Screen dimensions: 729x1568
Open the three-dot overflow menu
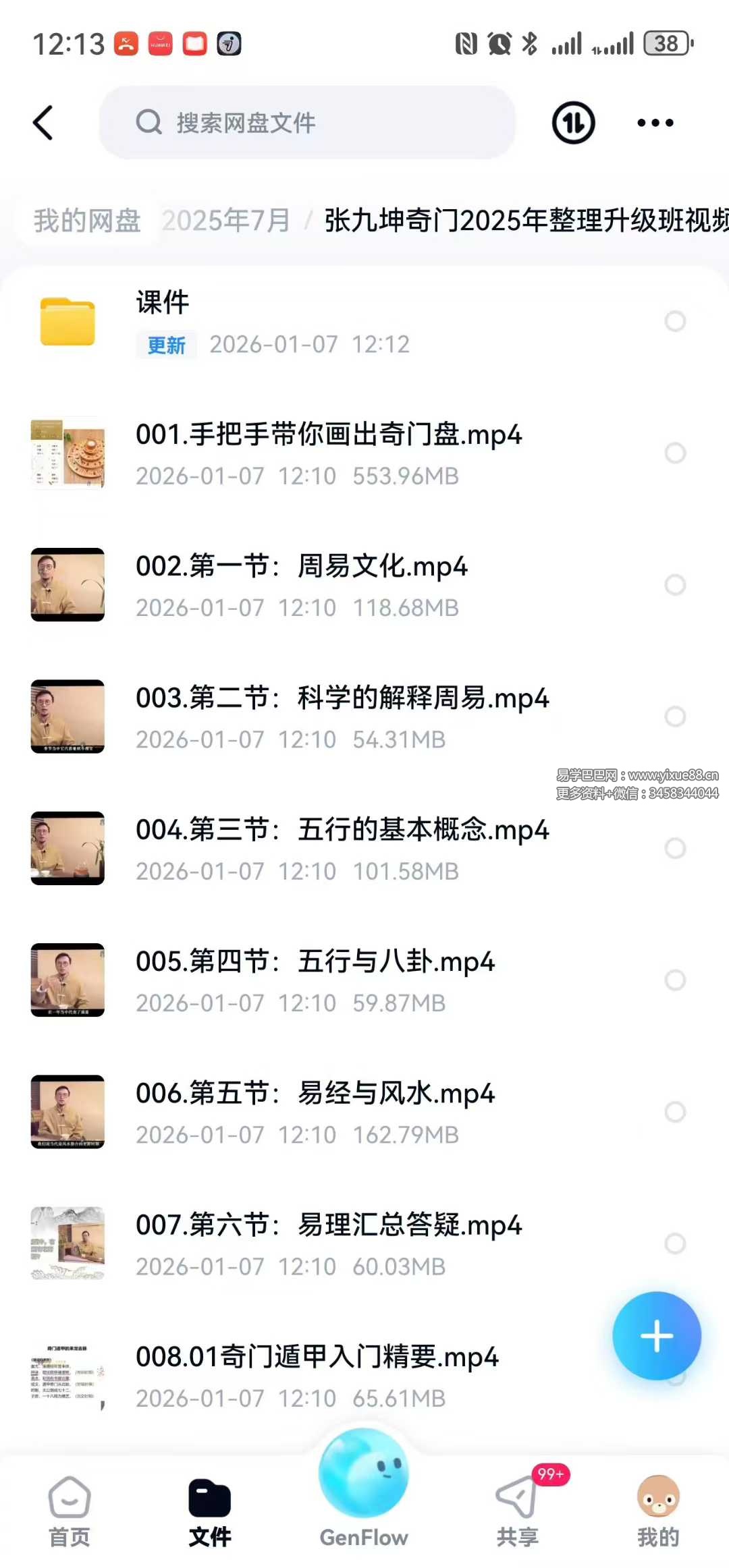click(x=655, y=123)
